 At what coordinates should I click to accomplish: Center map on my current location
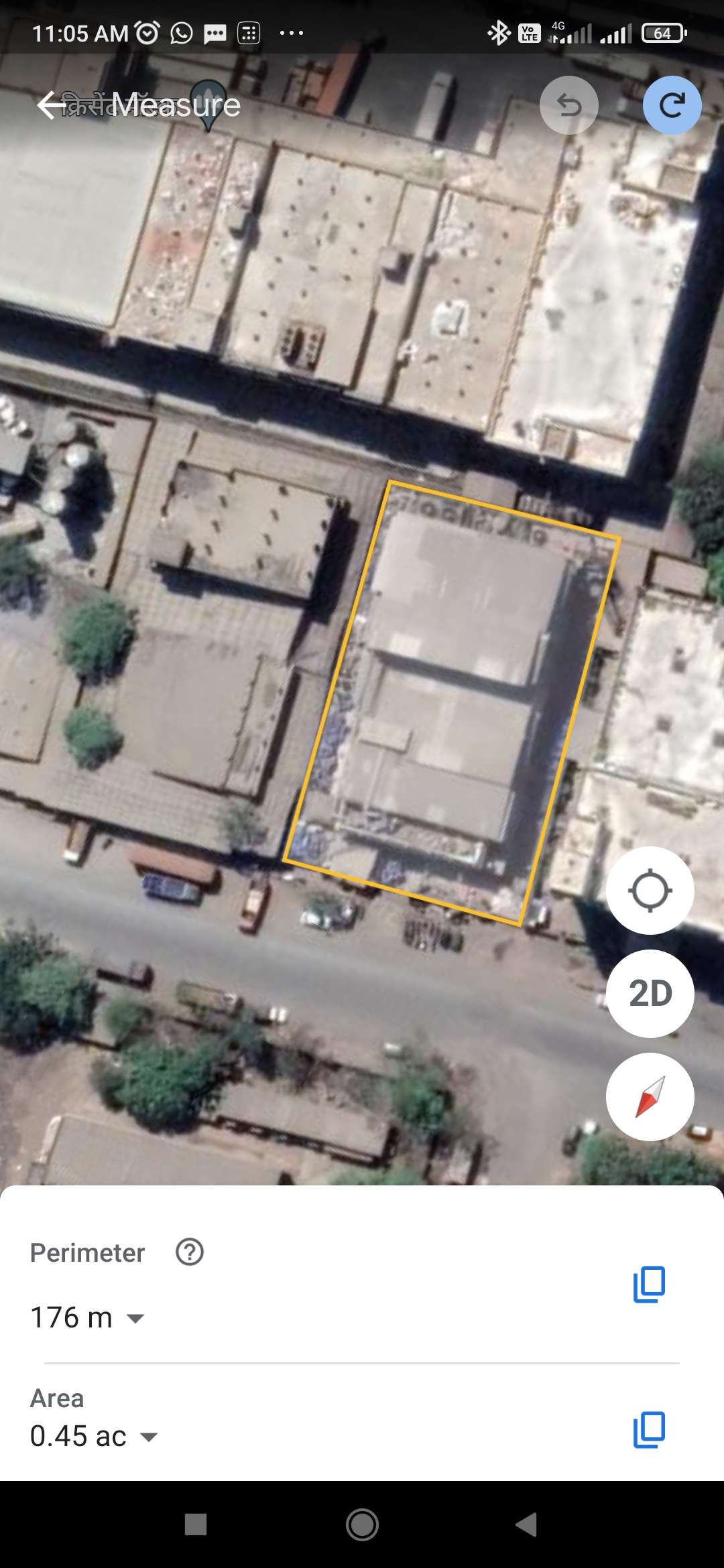[x=650, y=891]
